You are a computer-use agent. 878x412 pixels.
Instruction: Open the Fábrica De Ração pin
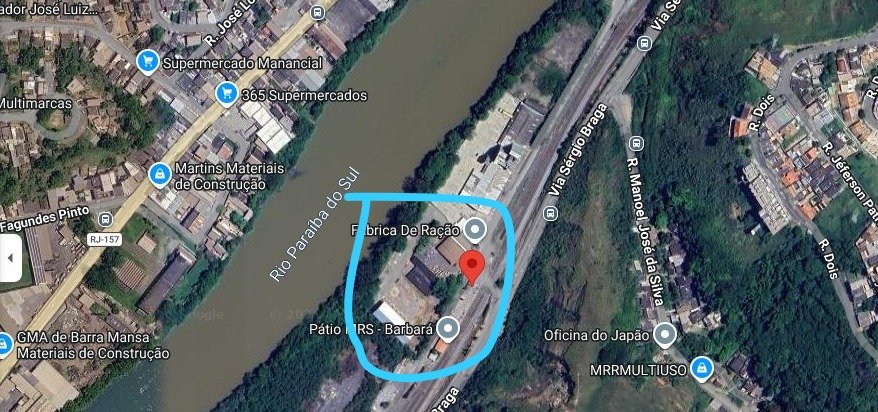(x=476, y=231)
